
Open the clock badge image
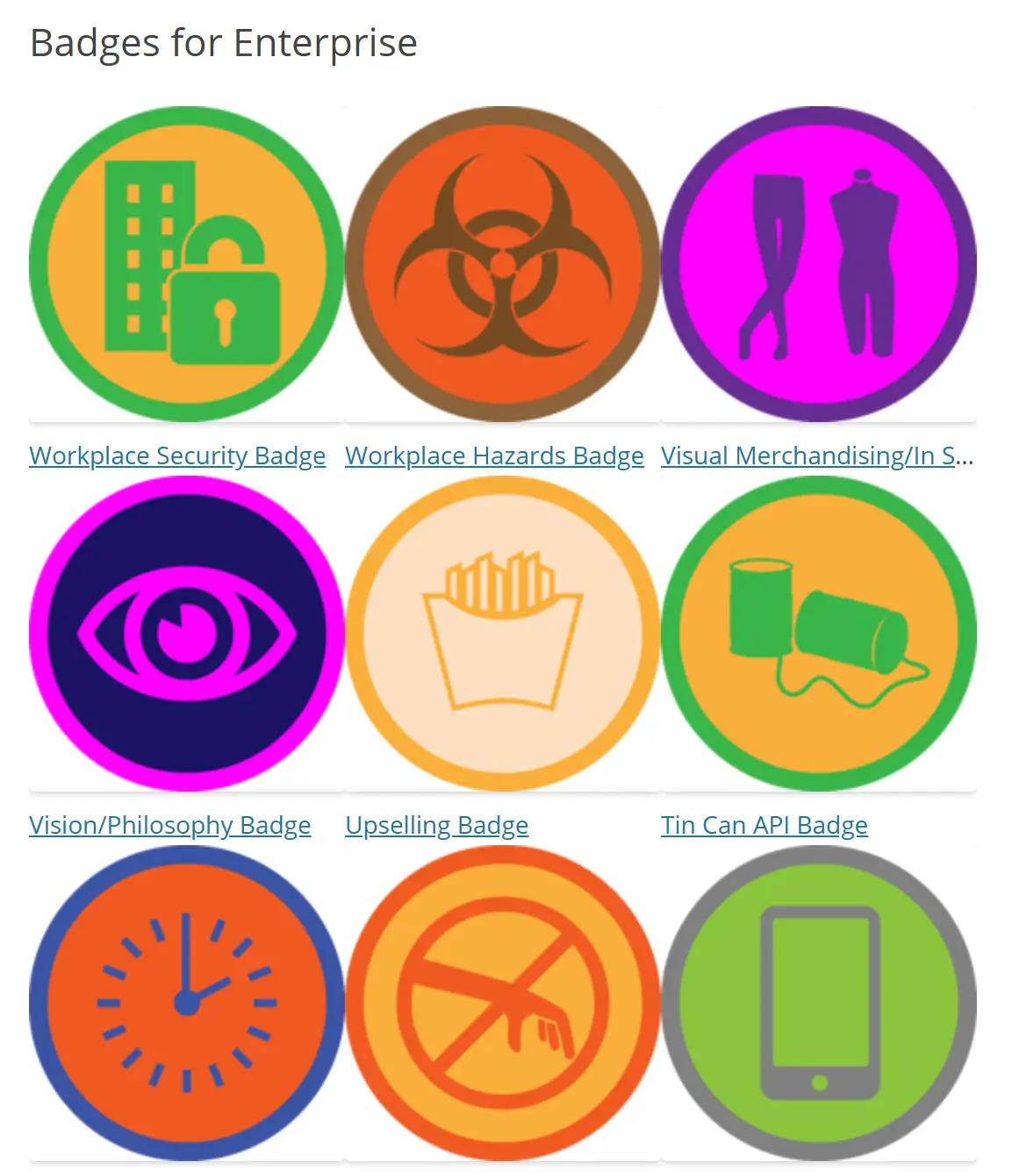click(187, 1003)
